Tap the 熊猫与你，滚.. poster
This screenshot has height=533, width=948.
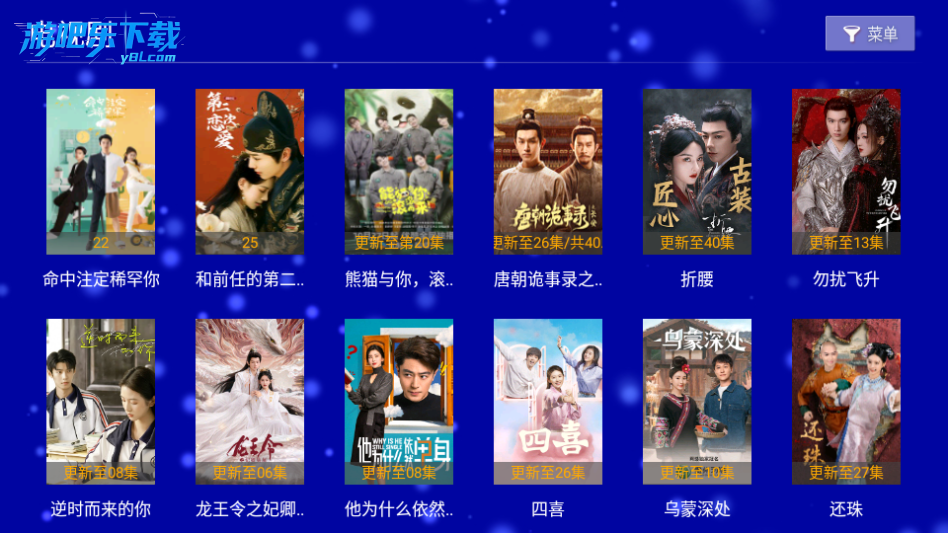point(399,172)
